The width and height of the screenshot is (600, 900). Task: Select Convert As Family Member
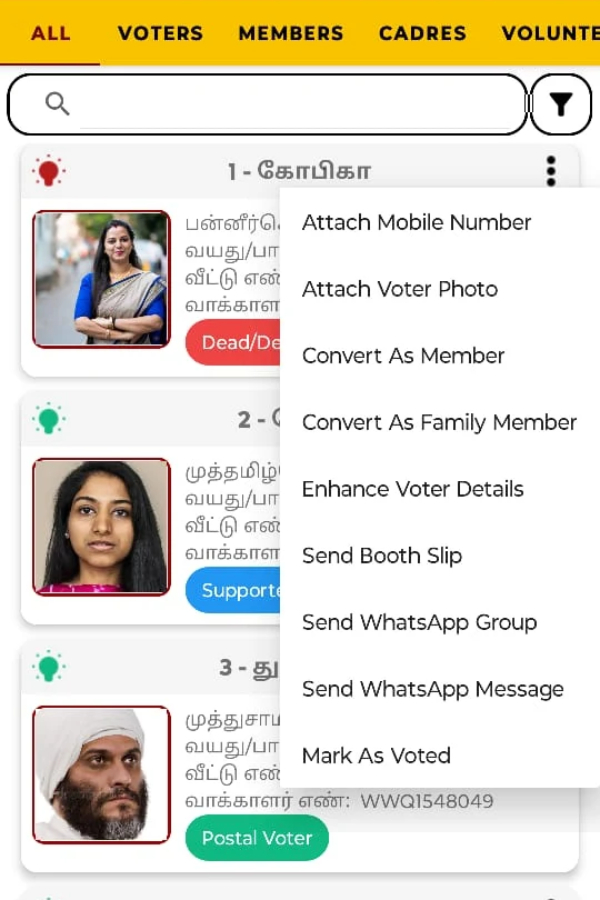pos(439,423)
